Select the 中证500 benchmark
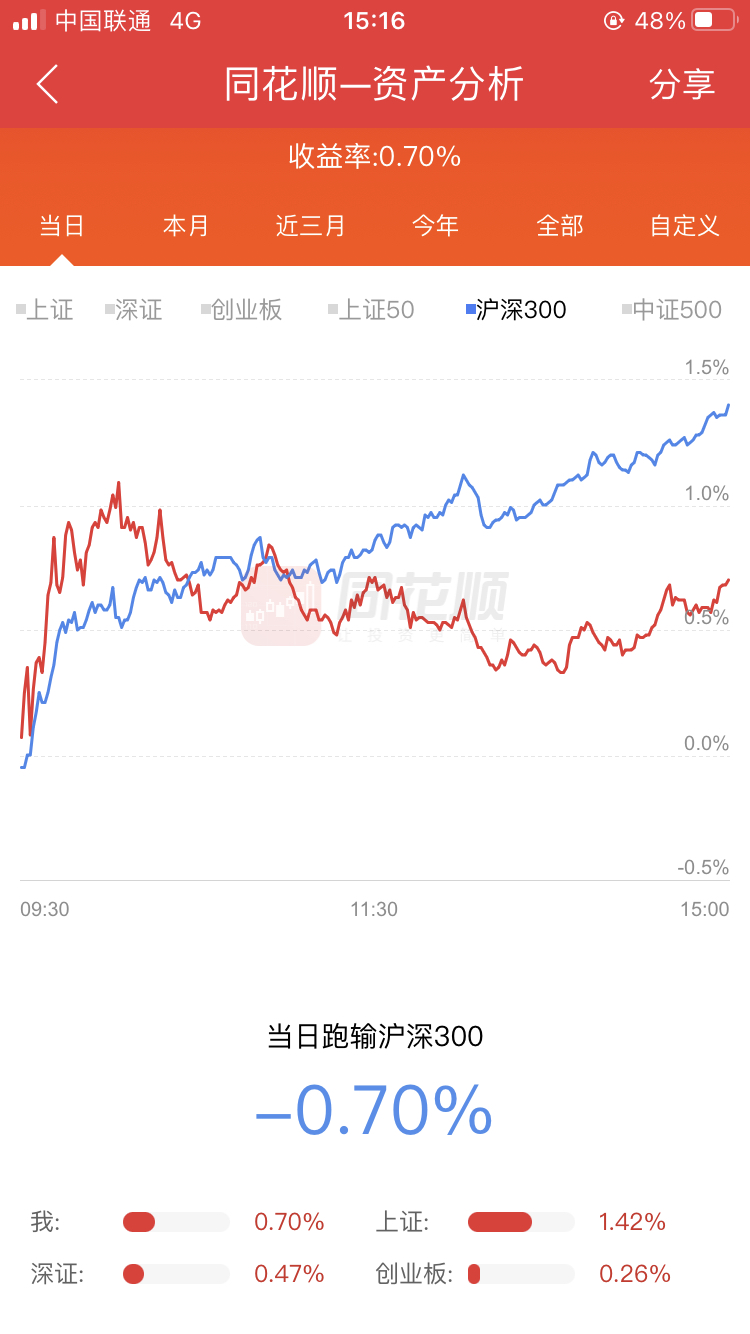Viewport: 750px width, 1334px height. coord(672,310)
